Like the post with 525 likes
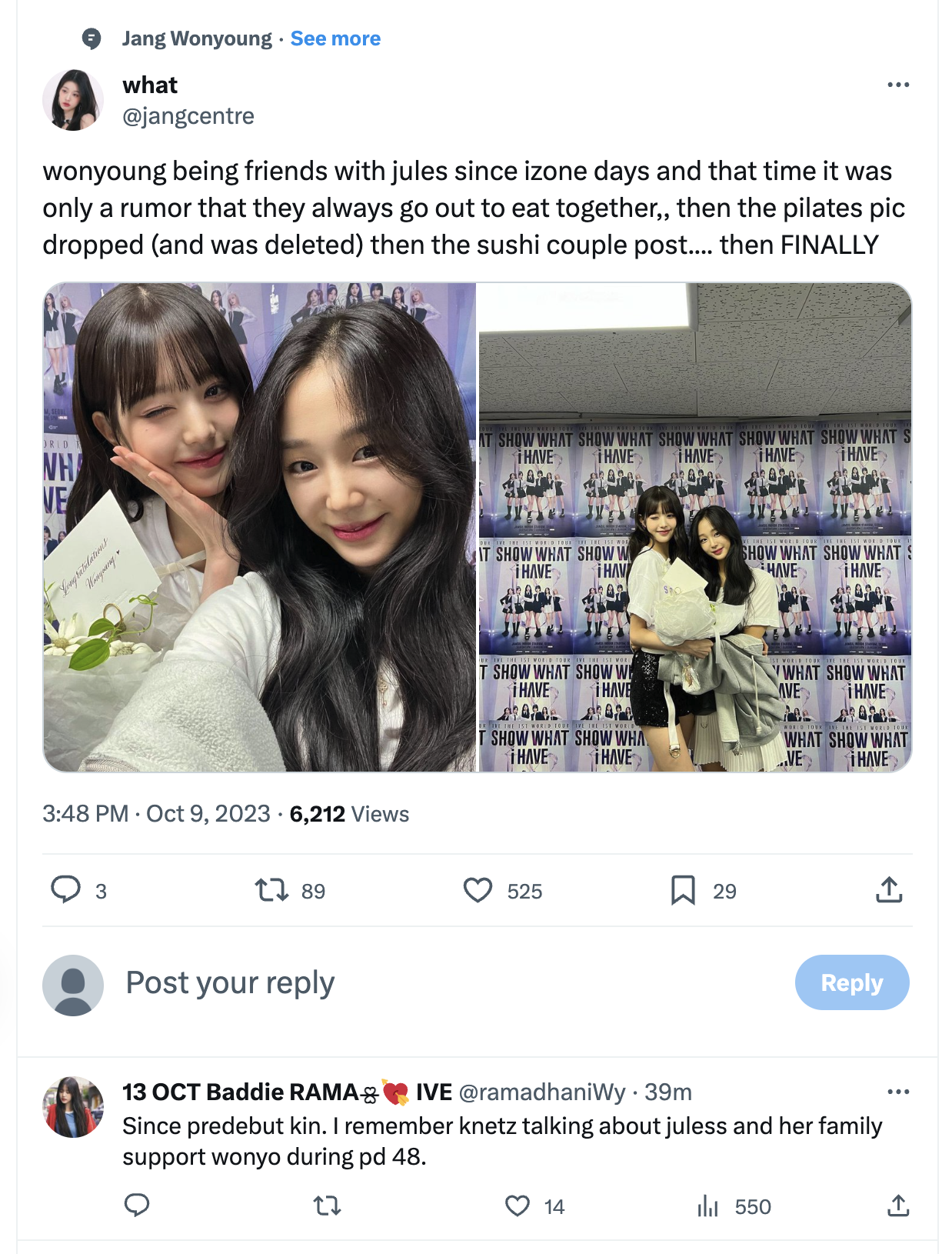 click(x=478, y=890)
